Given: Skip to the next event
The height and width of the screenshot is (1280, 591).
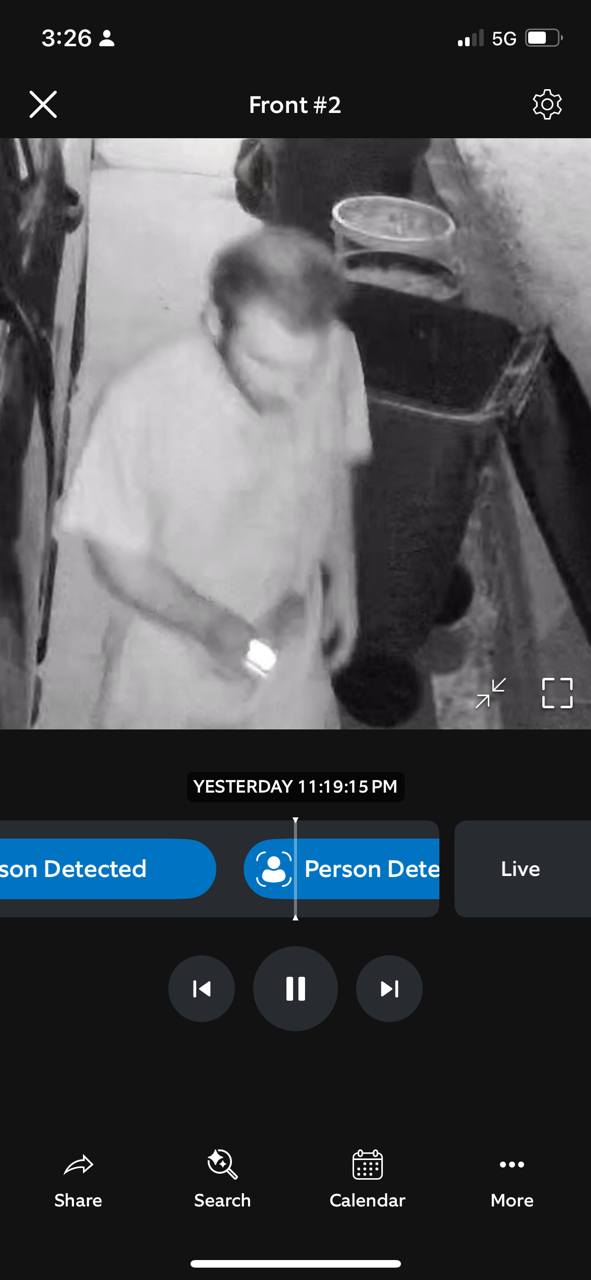Looking at the screenshot, I should [389, 989].
